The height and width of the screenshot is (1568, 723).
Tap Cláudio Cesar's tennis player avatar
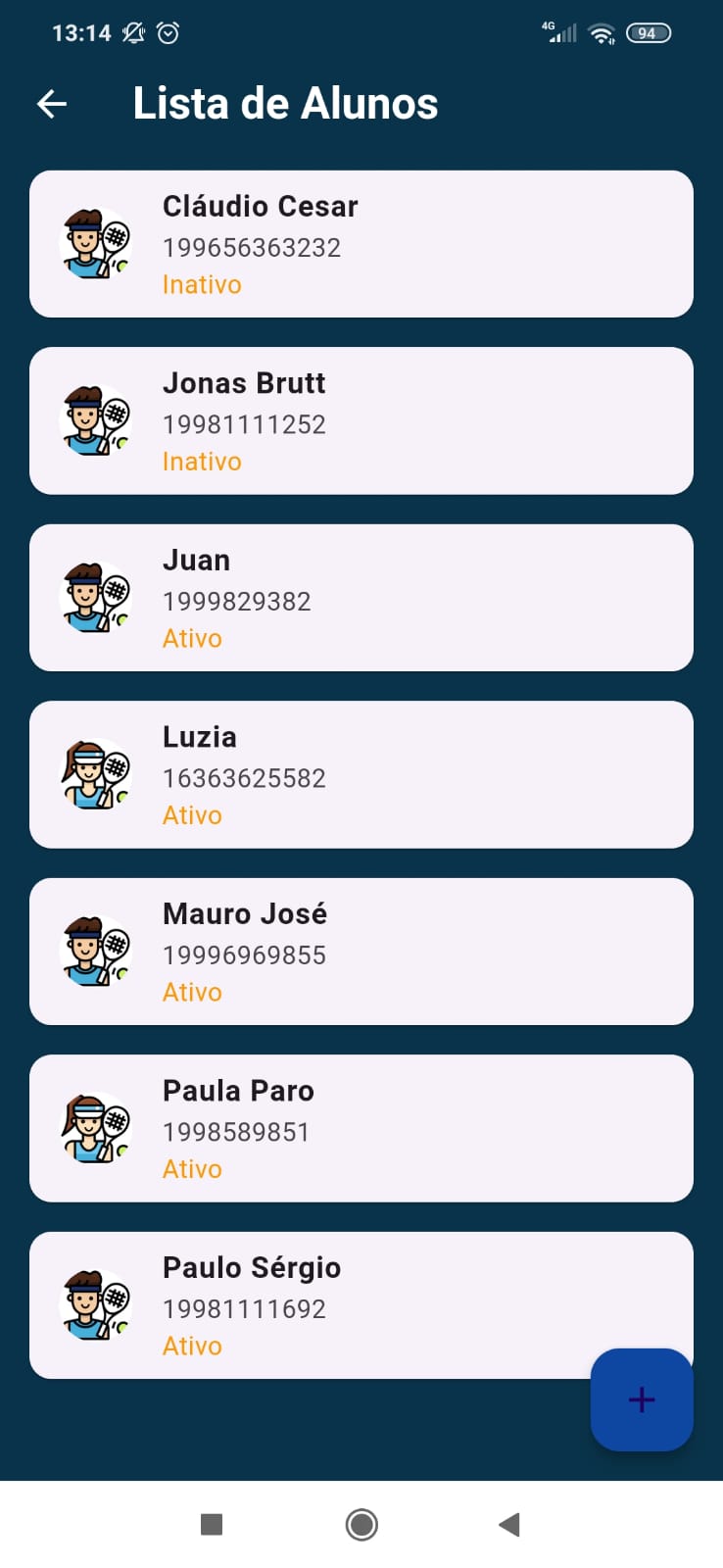coord(96,243)
